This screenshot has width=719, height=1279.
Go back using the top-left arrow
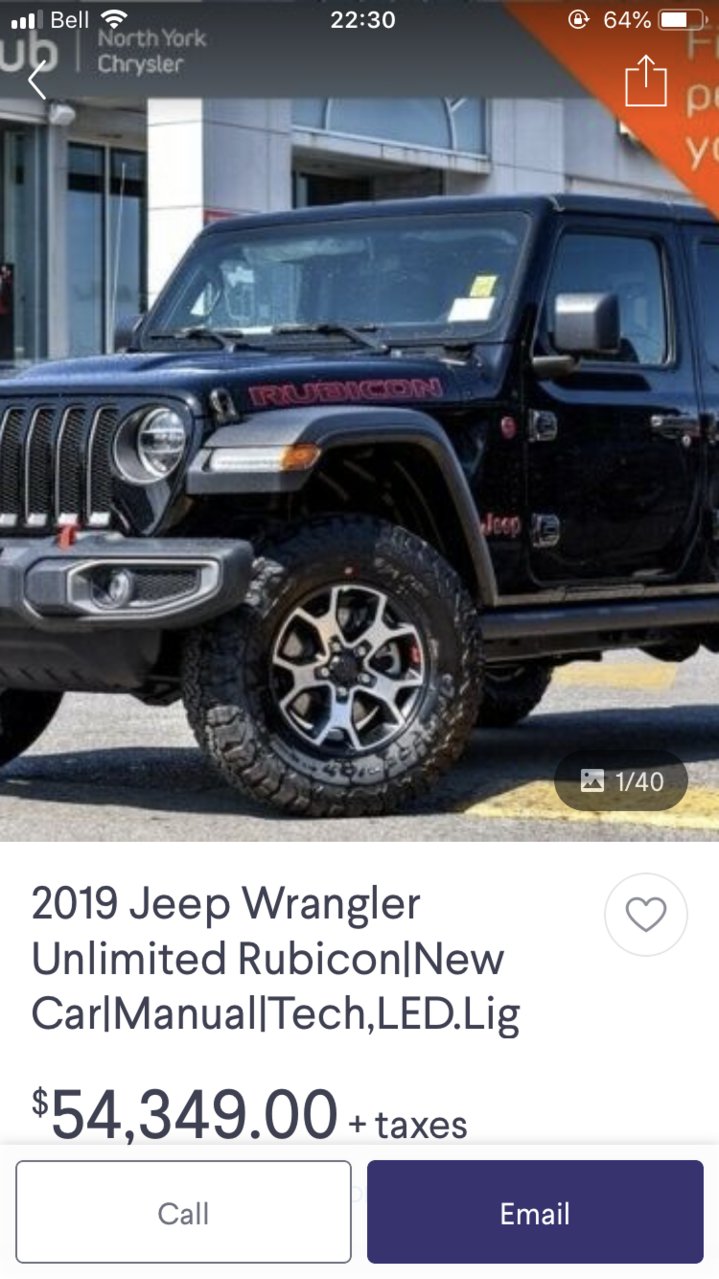38,80
